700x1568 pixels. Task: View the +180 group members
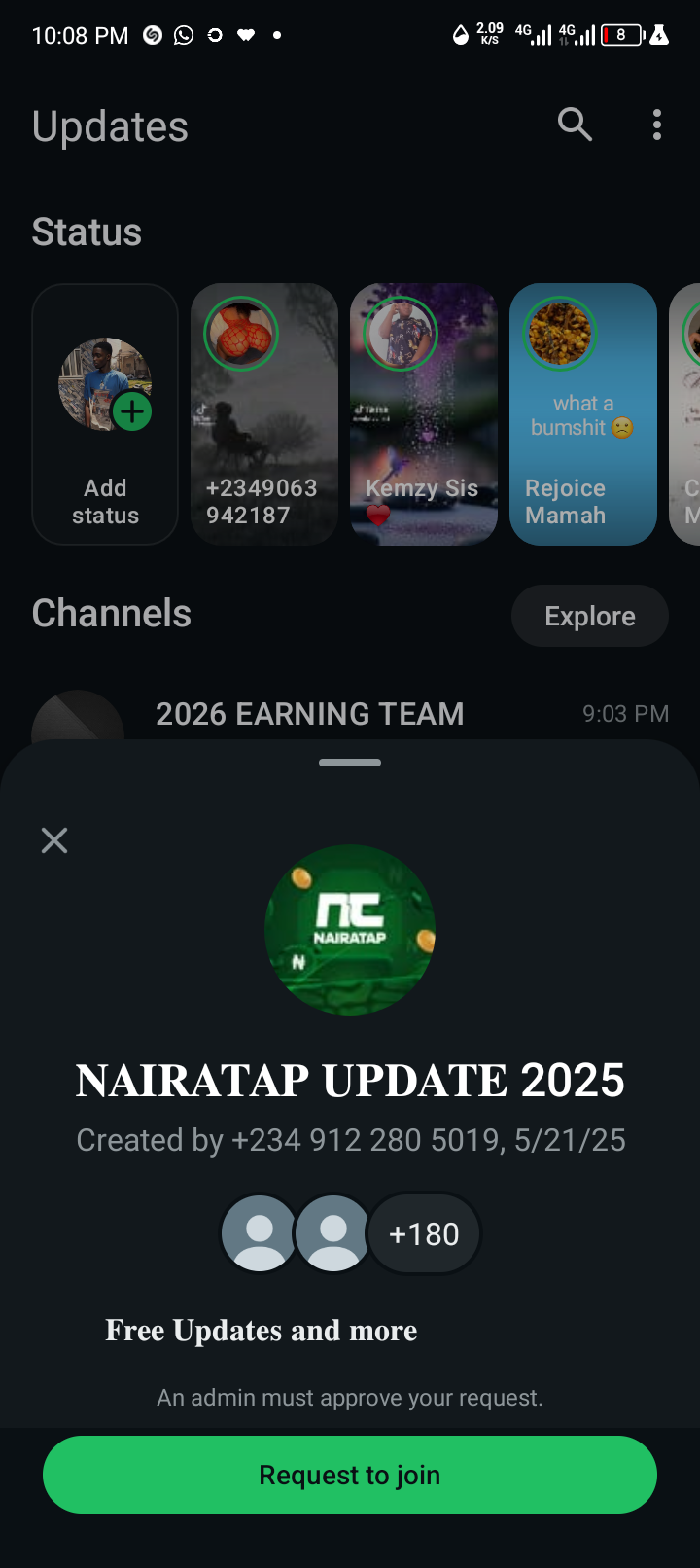(424, 1233)
